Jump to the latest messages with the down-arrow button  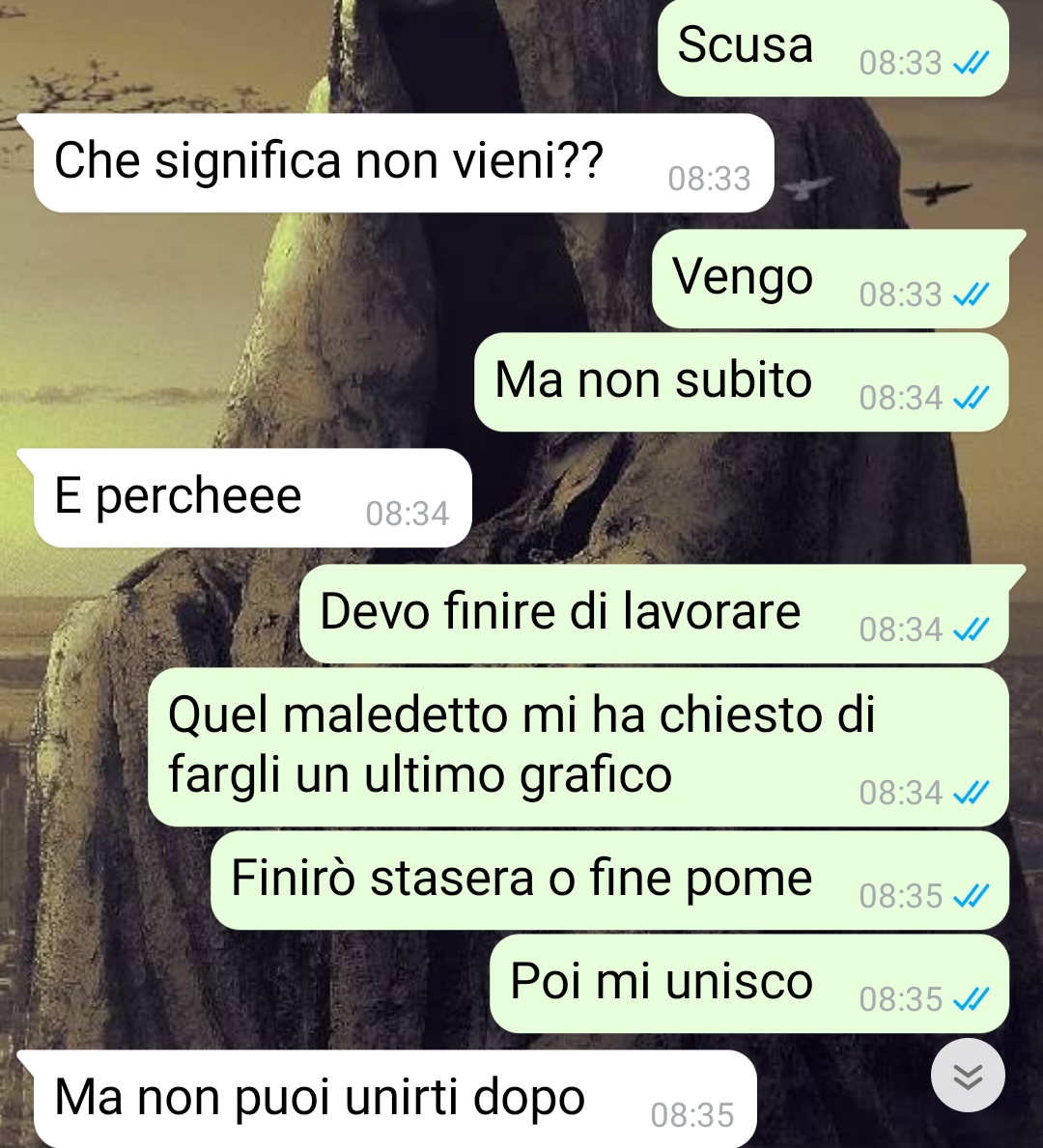pyautogui.click(x=968, y=1075)
